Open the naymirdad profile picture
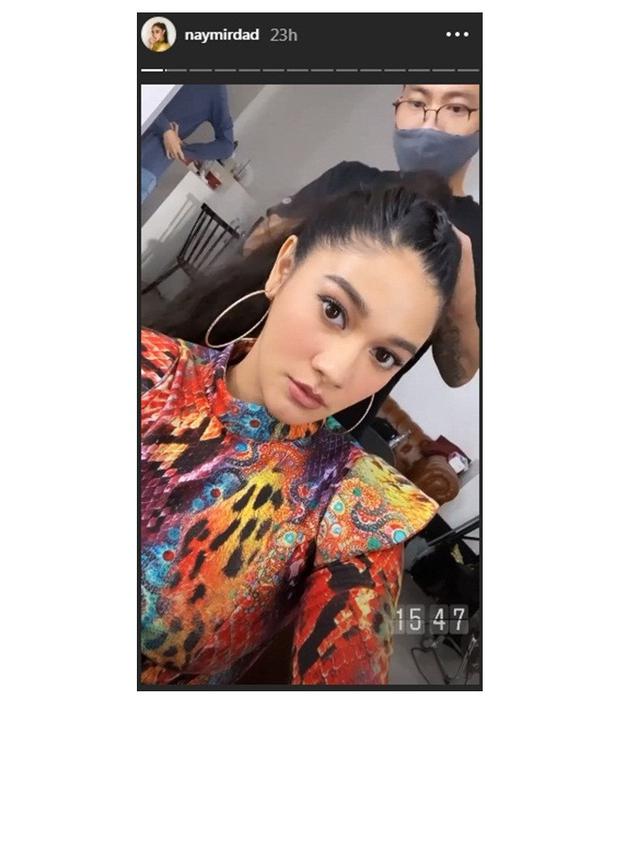 [x=158, y=34]
